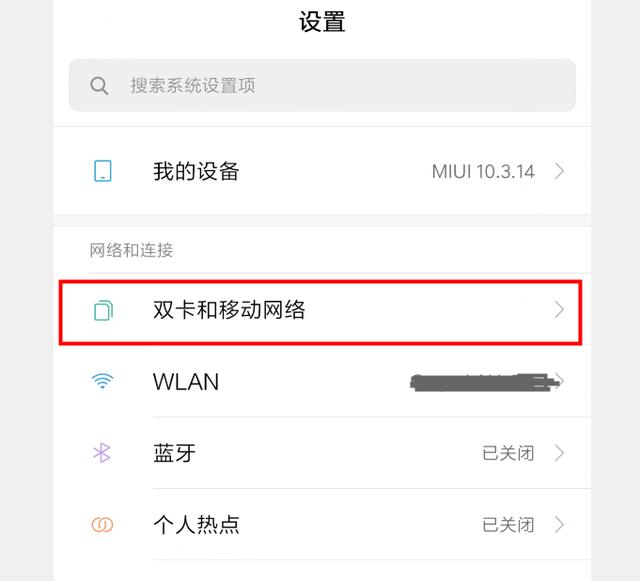
Task: Tap the system settings search box
Action: coord(322,86)
